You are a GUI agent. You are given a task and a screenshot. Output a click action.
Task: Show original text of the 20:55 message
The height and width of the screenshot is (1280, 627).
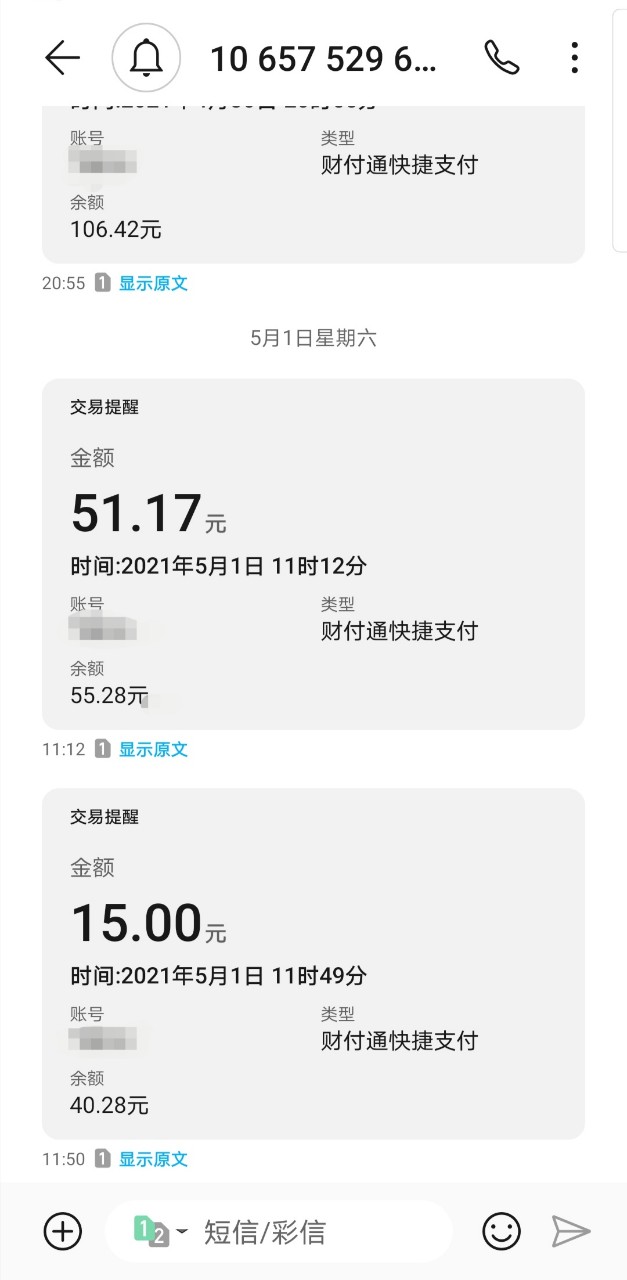tap(153, 283)
